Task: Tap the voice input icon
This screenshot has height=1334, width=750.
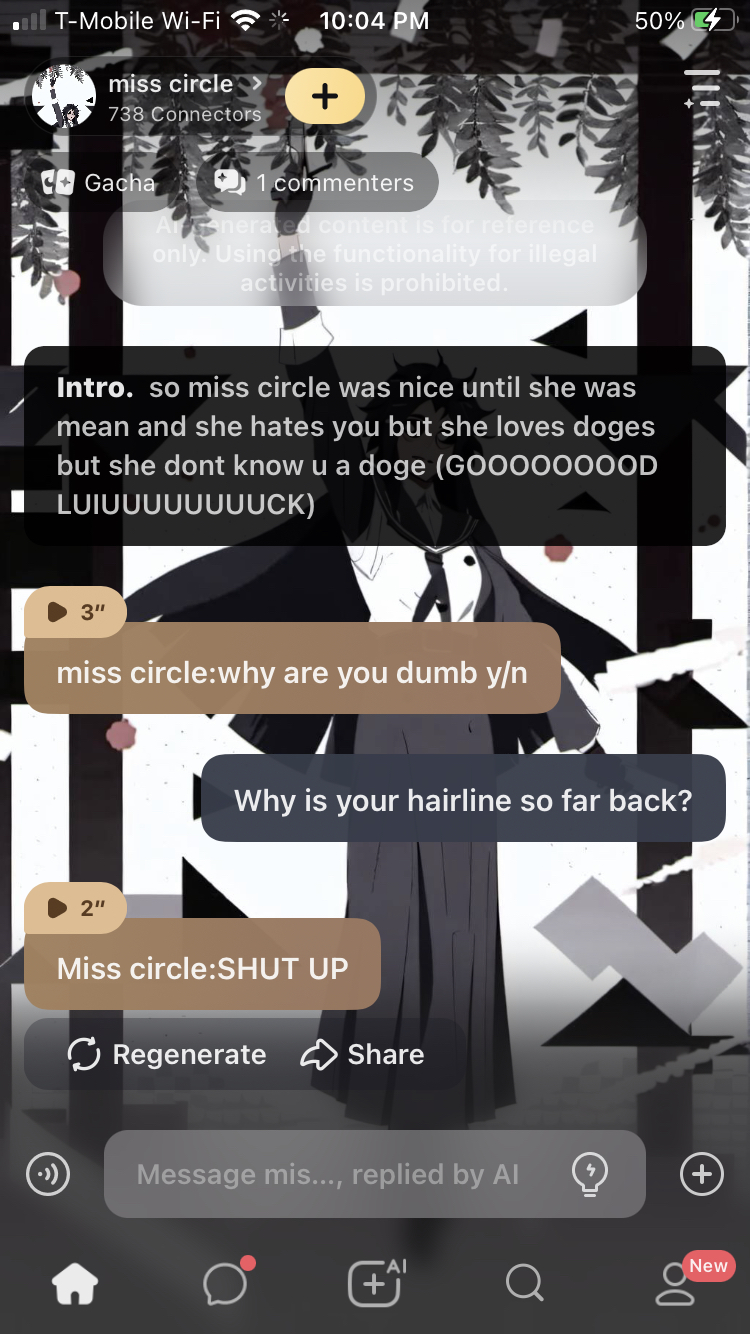Action: pos(47,1174)
